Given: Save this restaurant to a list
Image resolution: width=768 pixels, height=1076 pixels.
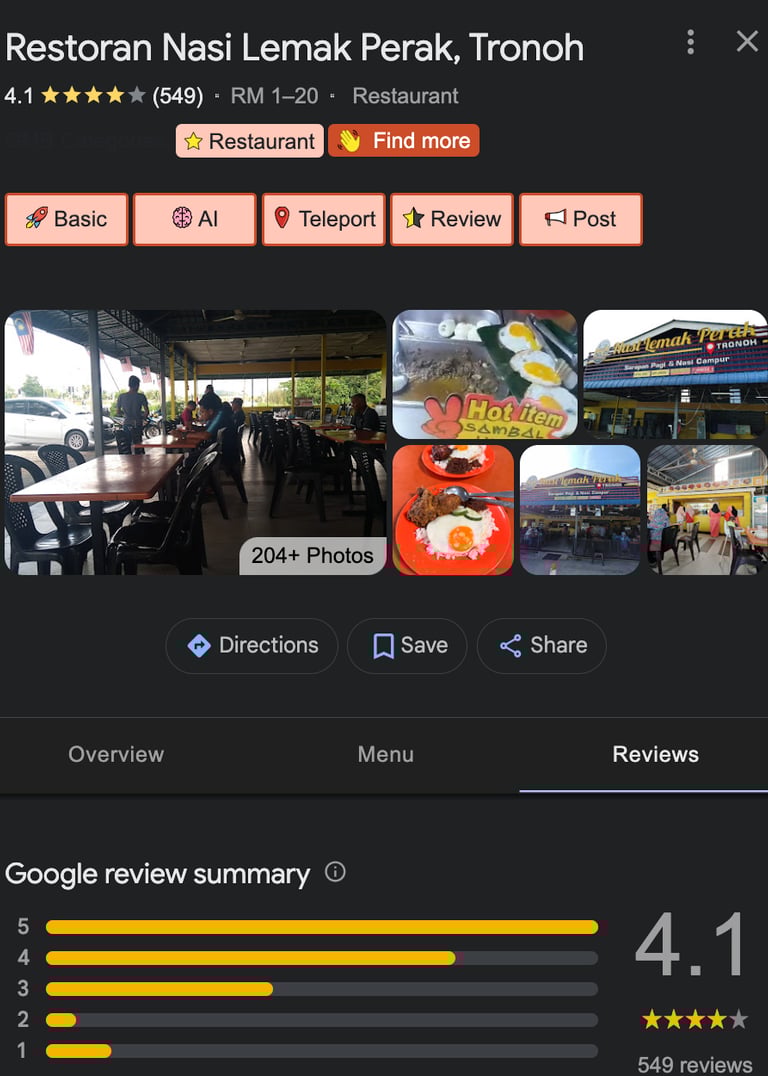Looking at the screenshot, I should (410, 645).
